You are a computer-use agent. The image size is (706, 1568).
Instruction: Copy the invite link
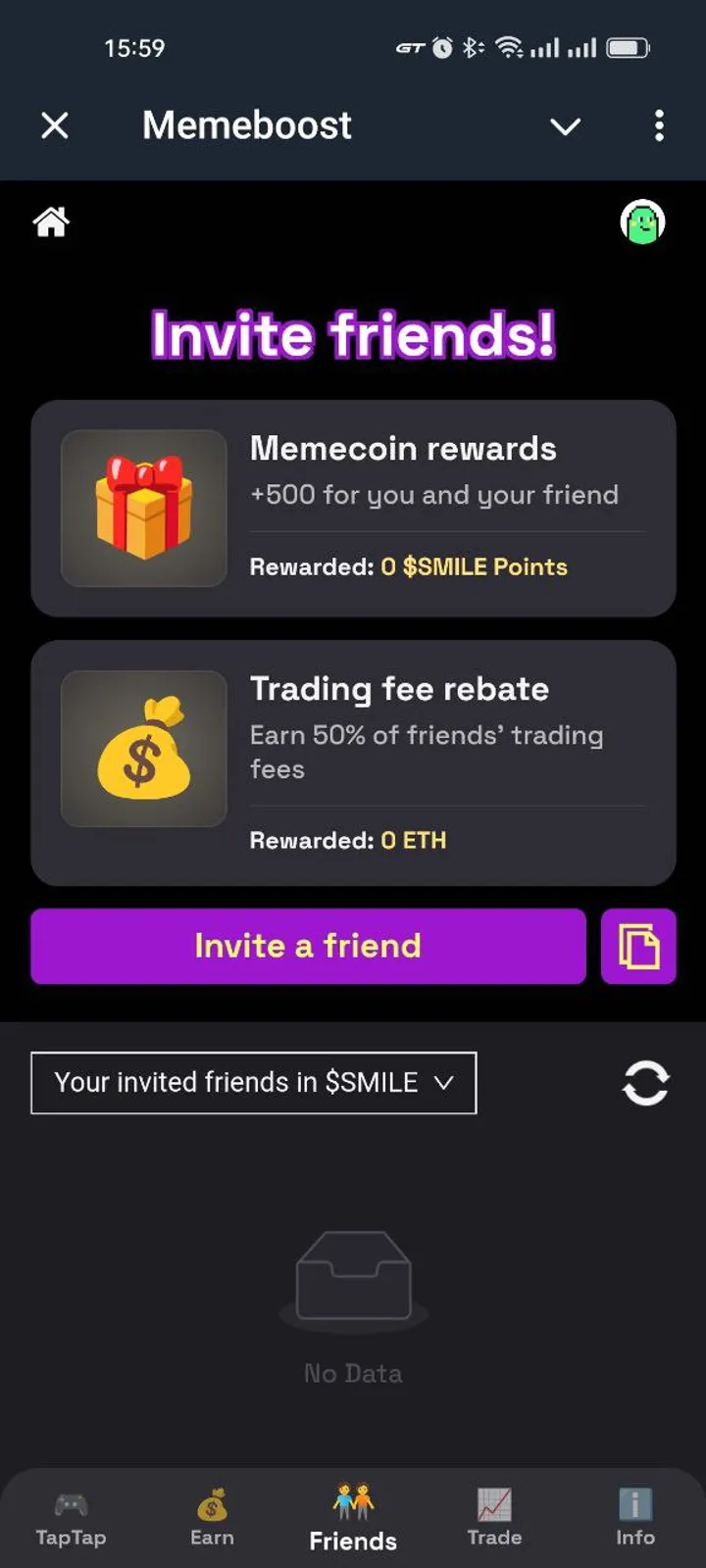(x=638, y=947)
